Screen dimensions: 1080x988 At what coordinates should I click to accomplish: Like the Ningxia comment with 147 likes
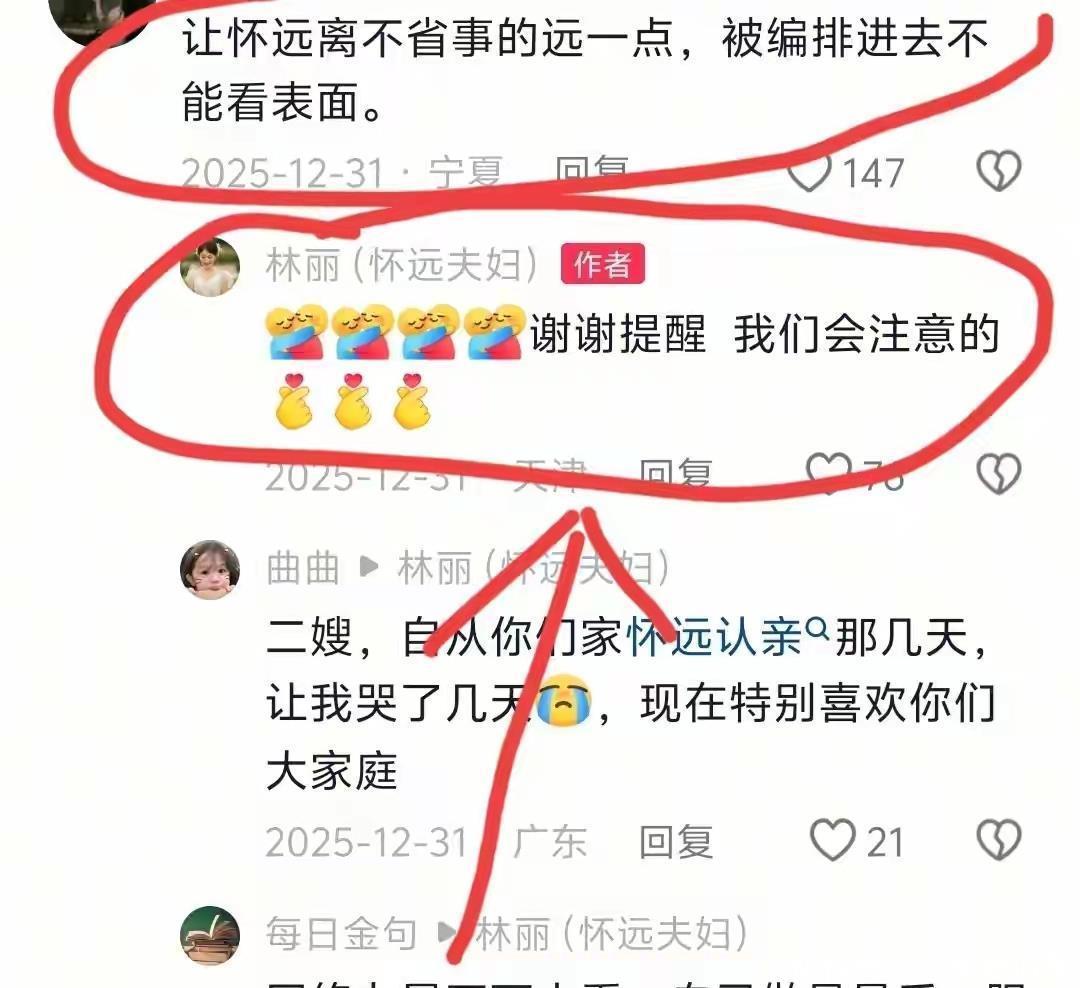click(x=810, y=172)
